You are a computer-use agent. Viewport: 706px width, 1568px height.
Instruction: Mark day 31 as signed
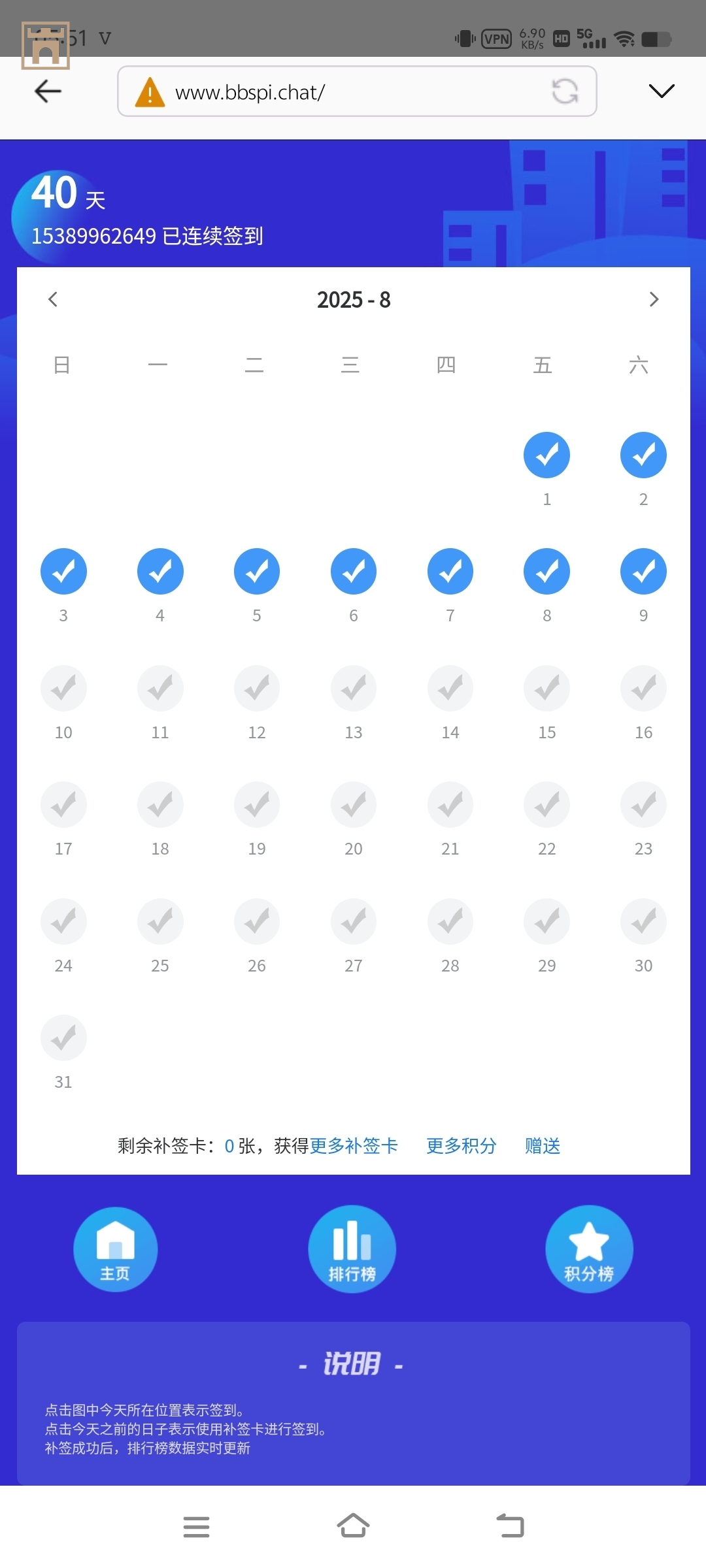63,1038
